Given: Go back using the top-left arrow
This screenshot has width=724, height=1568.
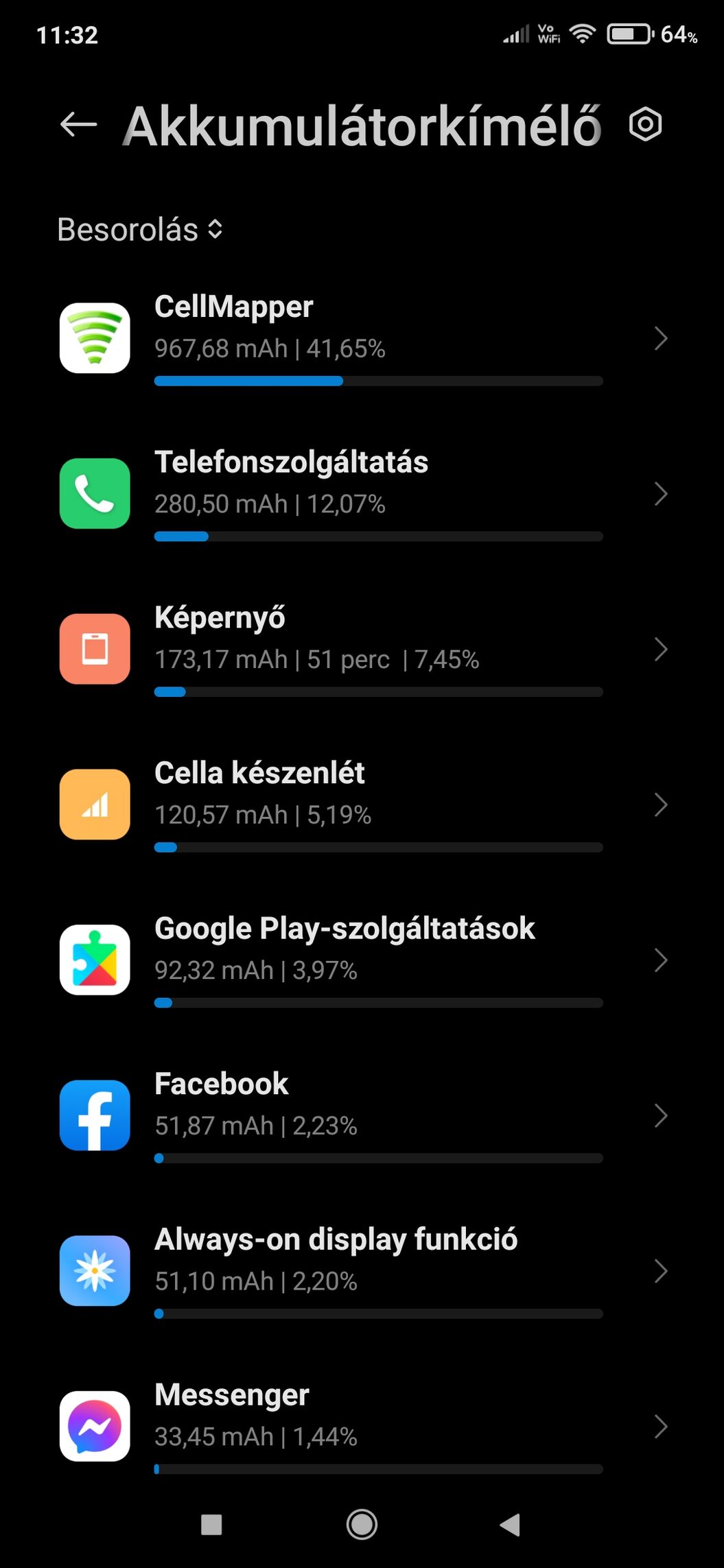Looking at the screenshot, I should pyautogui.click(x=78, y=125).
